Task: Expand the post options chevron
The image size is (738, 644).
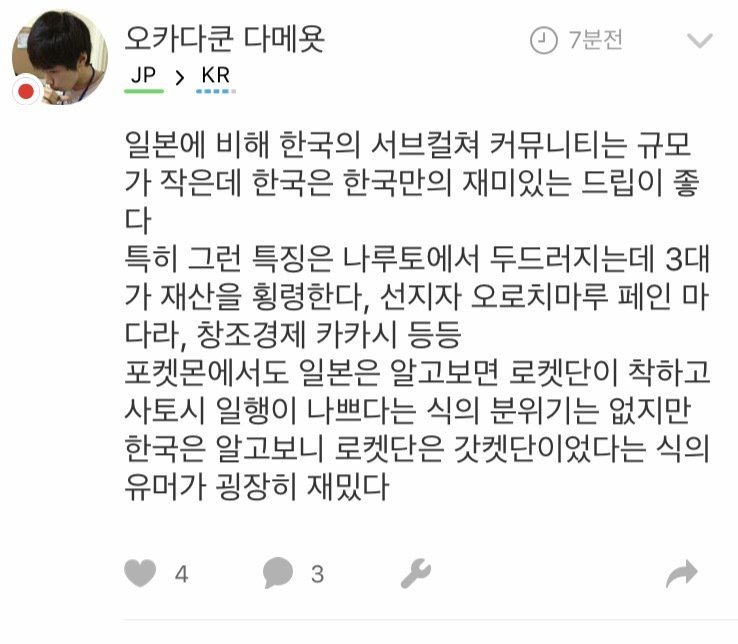Action: click(699, 41)
